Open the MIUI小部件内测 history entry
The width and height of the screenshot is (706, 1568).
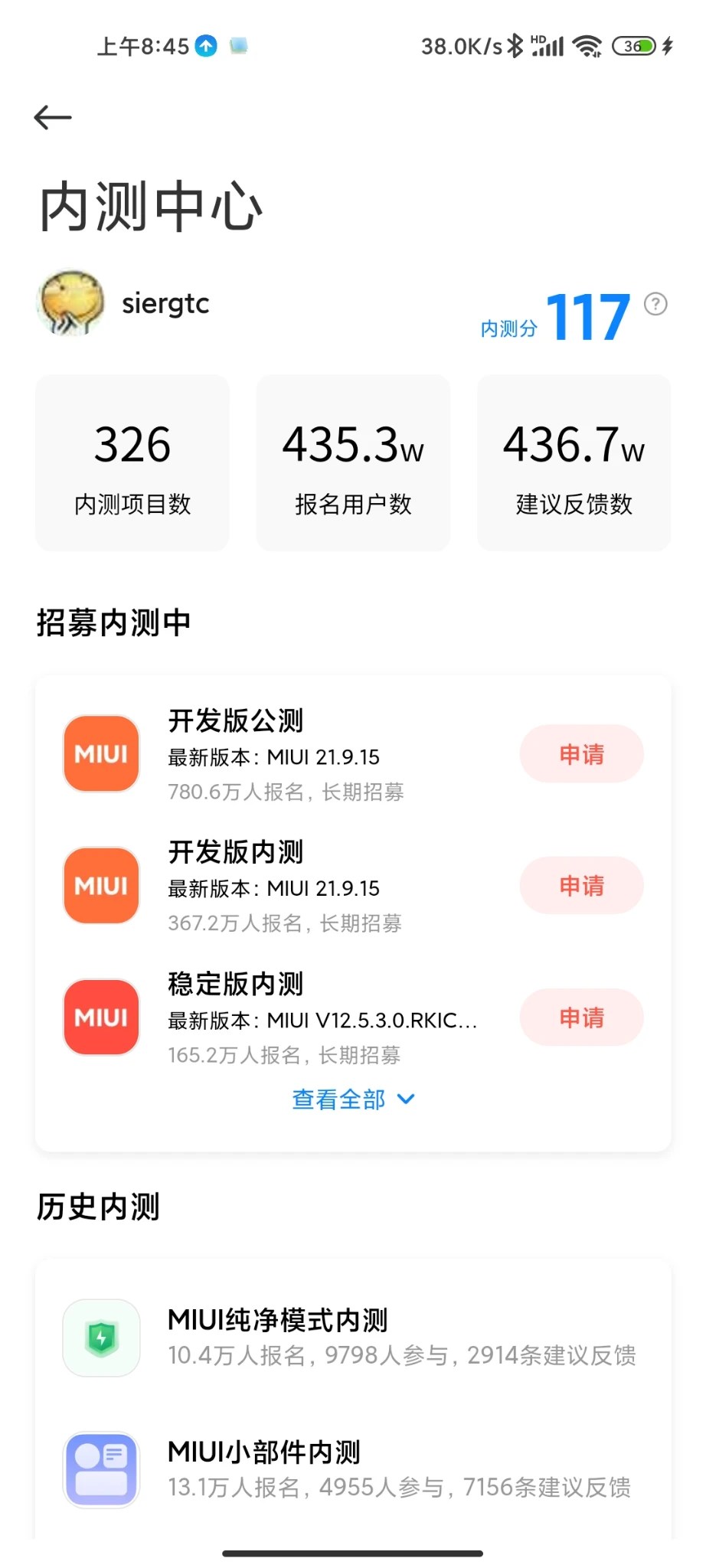tap(352, 1468)
